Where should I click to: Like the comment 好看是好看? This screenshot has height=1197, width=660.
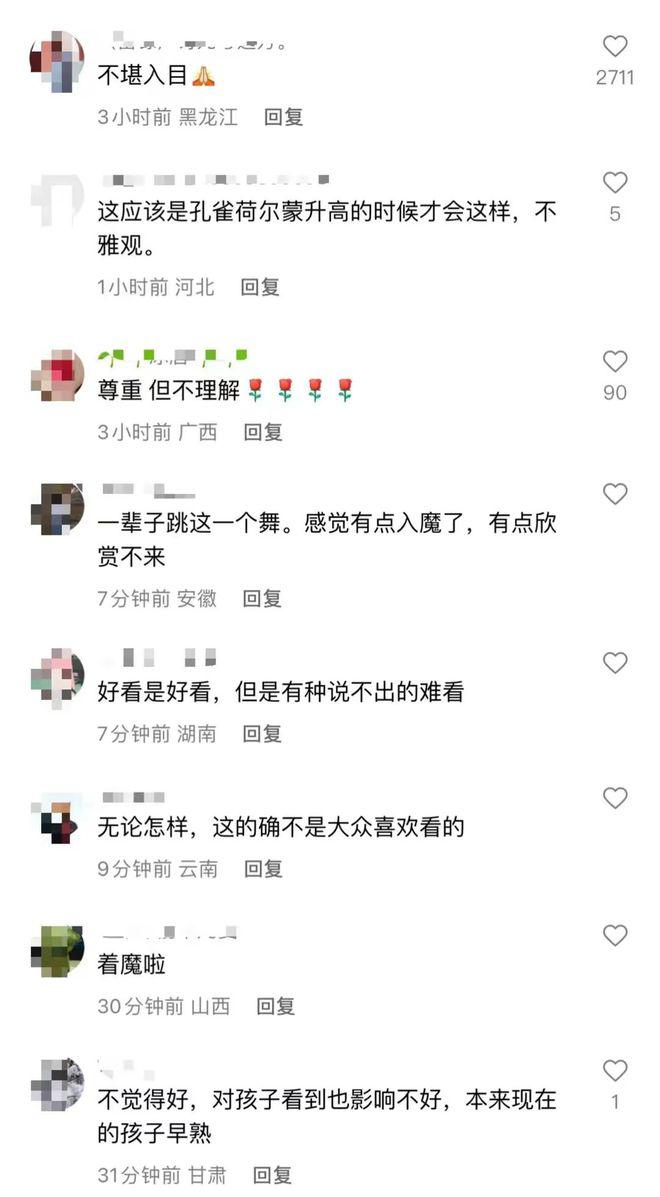pos(615,663)
